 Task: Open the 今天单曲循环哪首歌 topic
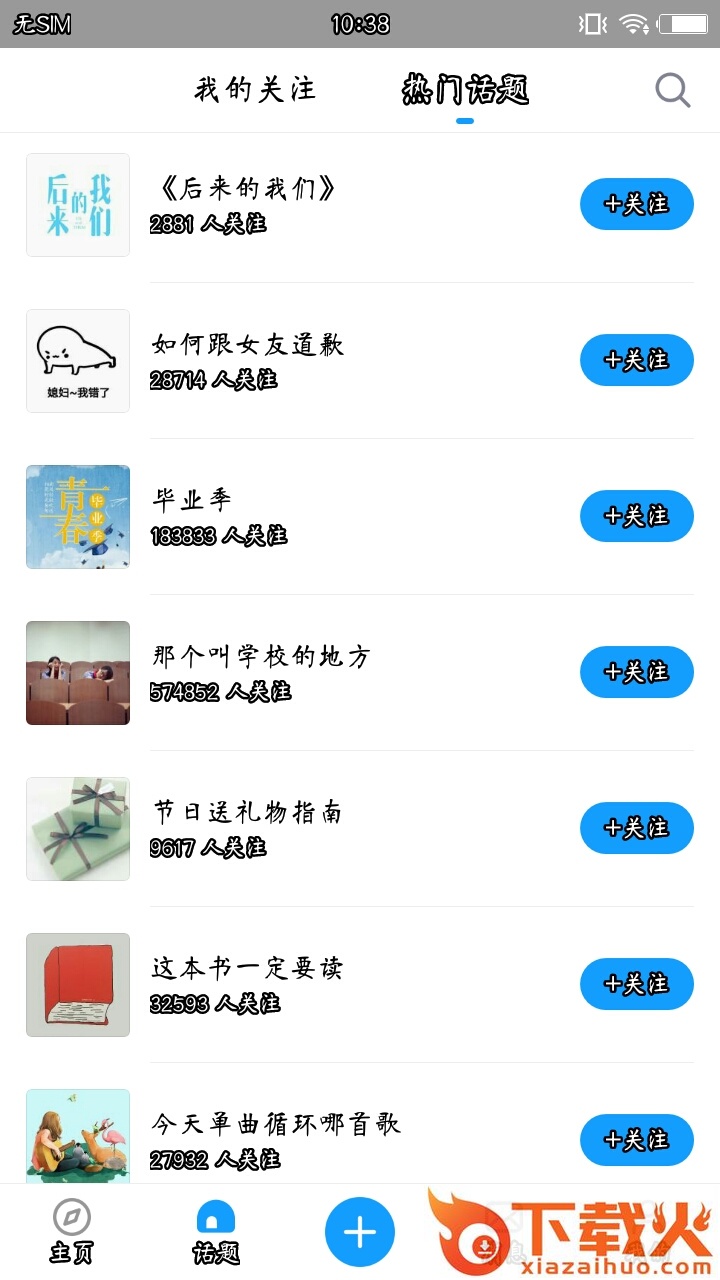click(276, 1124)
